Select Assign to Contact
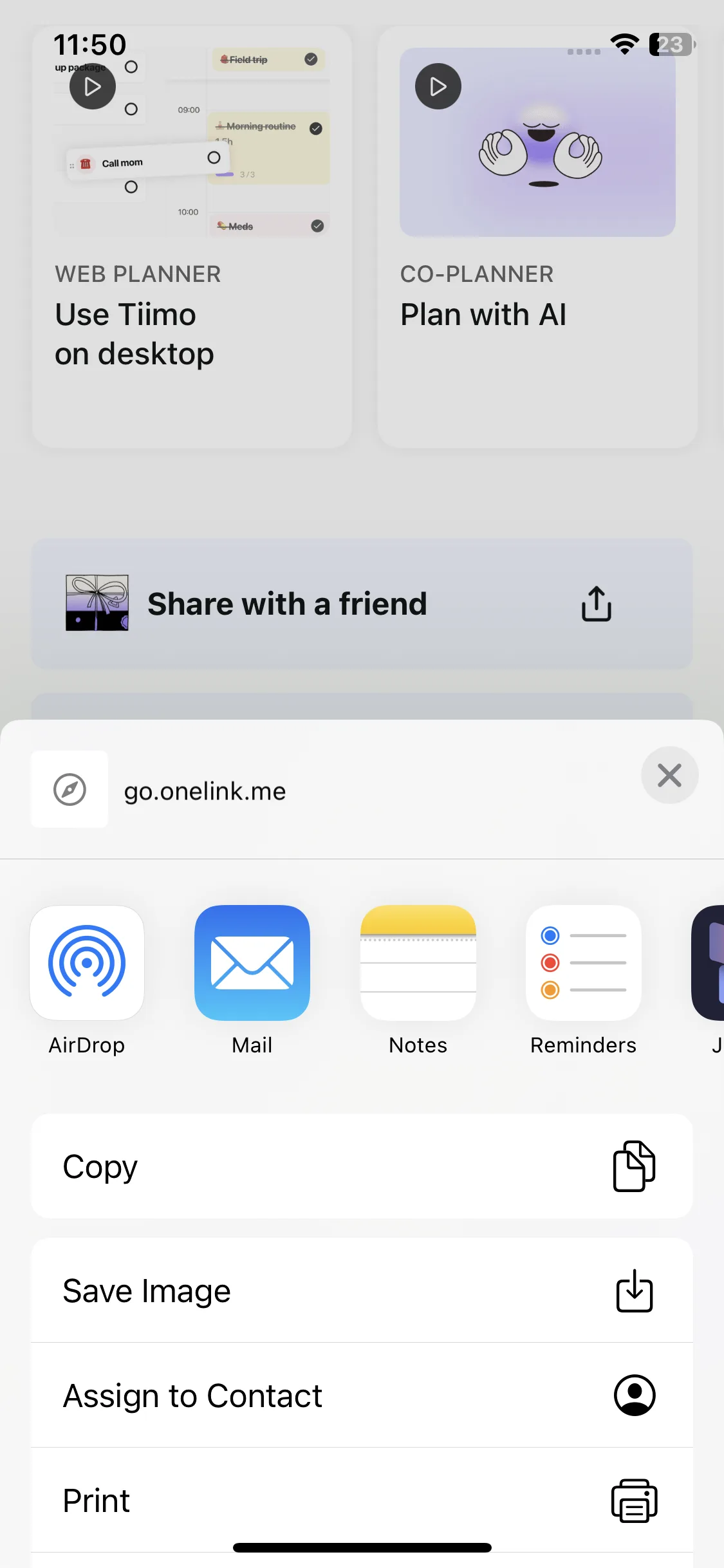Image resolution: width=724 pixels, height=1568 pixels. click(x=362, y=1395)
